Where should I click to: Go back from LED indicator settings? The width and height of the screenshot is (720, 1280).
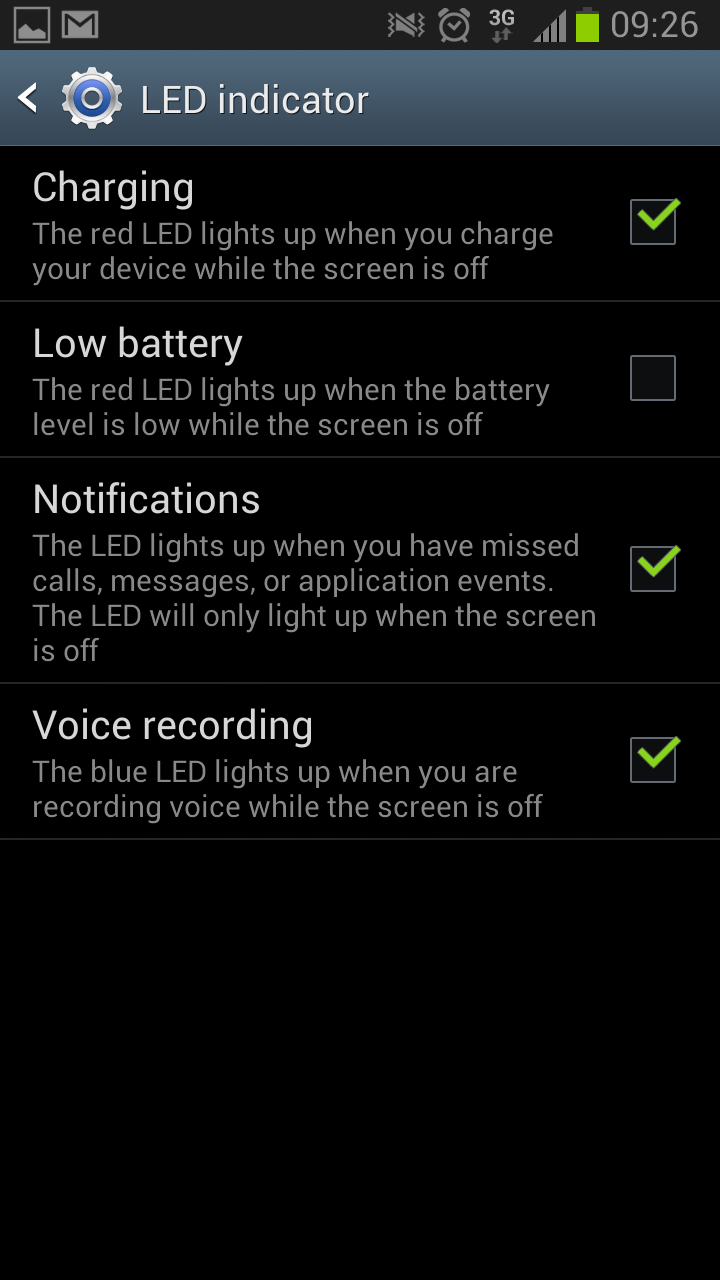tap(30, 98)
